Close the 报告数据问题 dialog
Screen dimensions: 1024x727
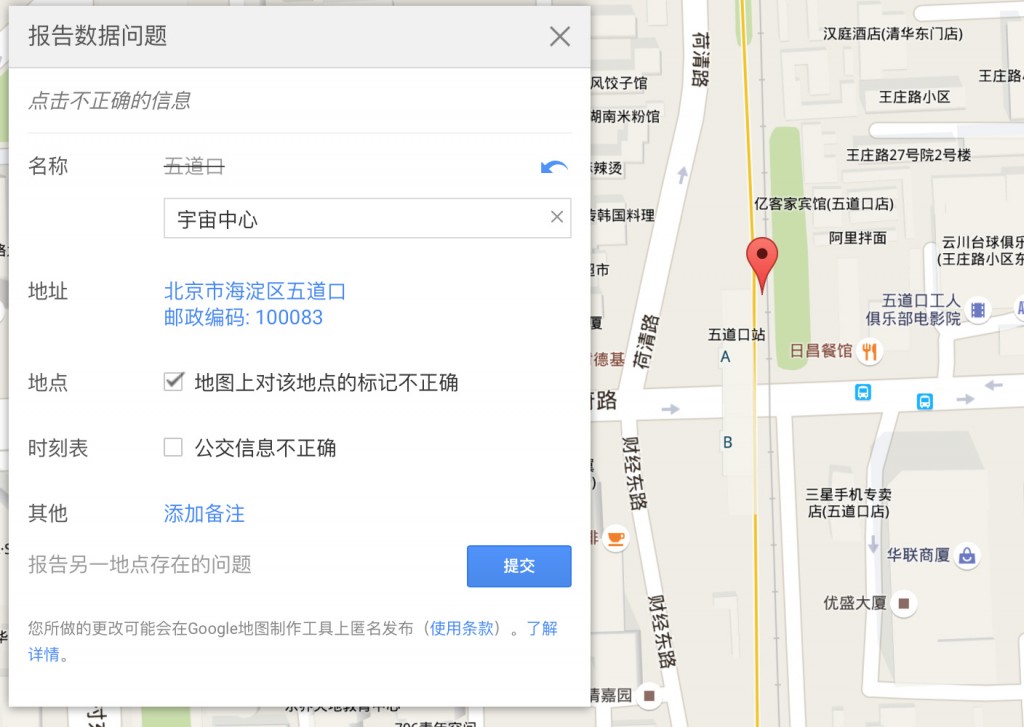(x=560, y=37)
